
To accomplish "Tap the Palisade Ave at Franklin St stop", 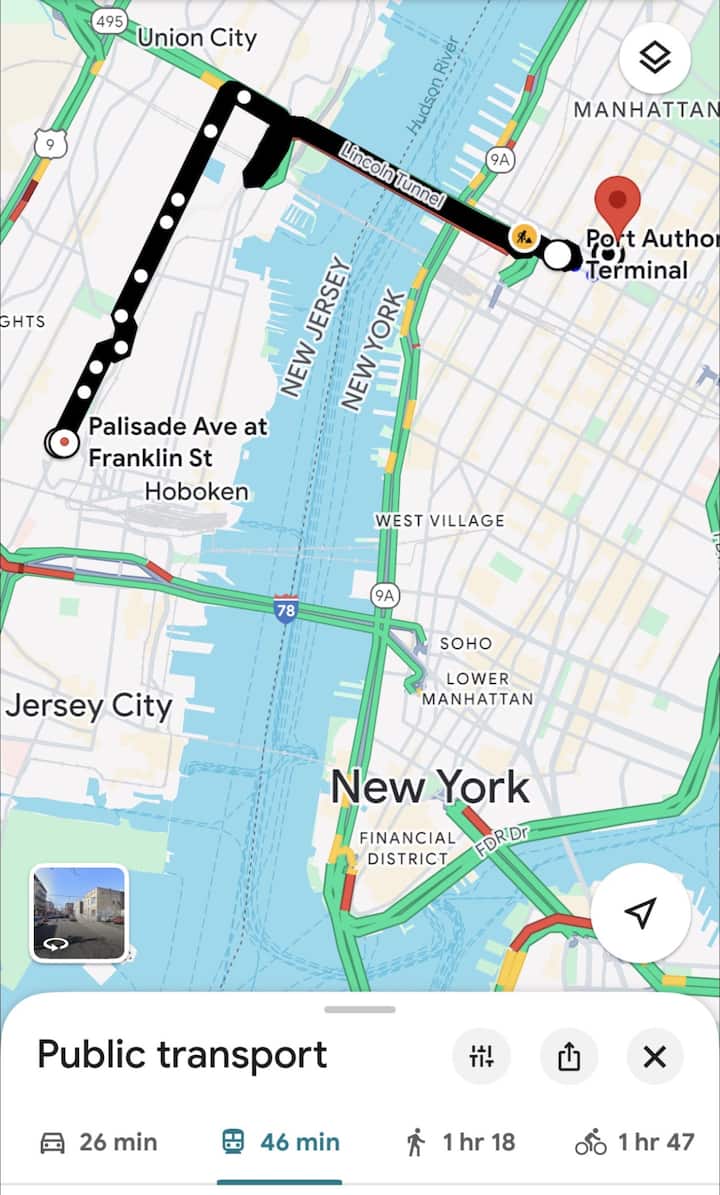I will (63, 442).
